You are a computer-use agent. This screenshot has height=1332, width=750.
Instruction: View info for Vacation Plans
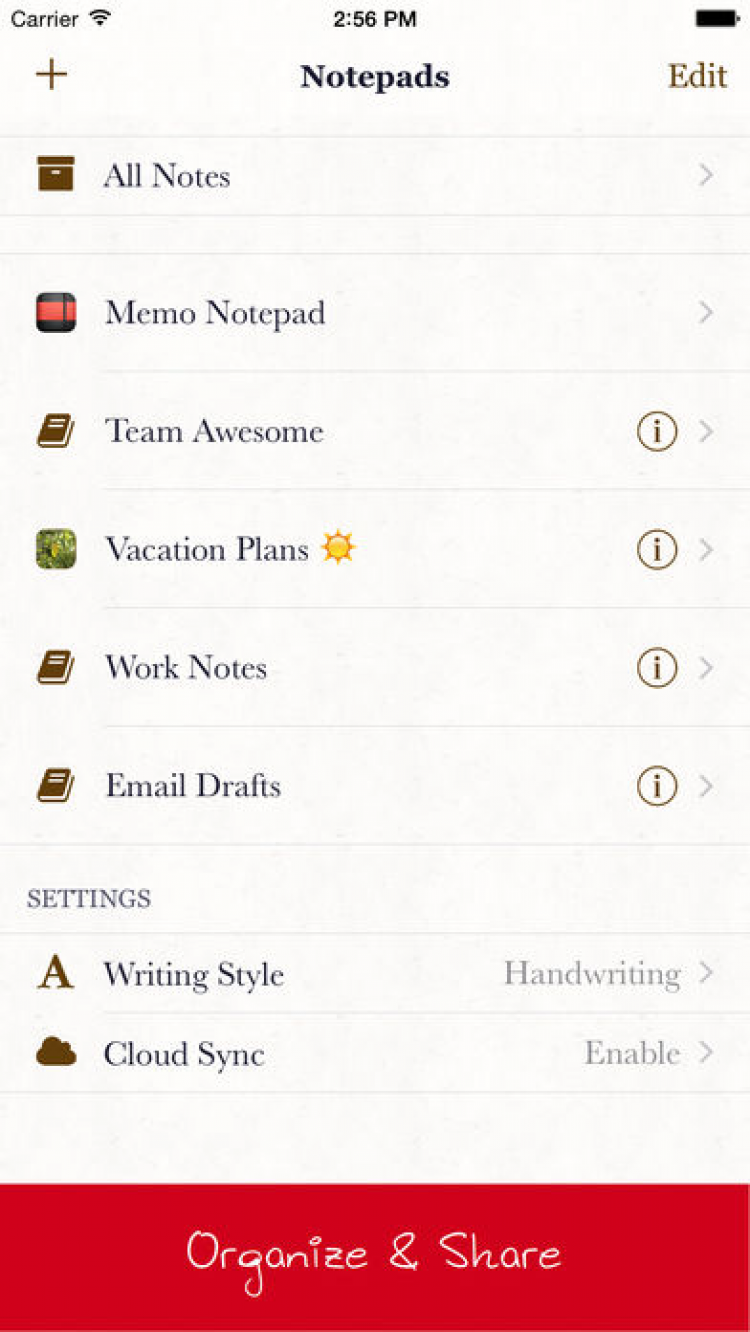657,550
